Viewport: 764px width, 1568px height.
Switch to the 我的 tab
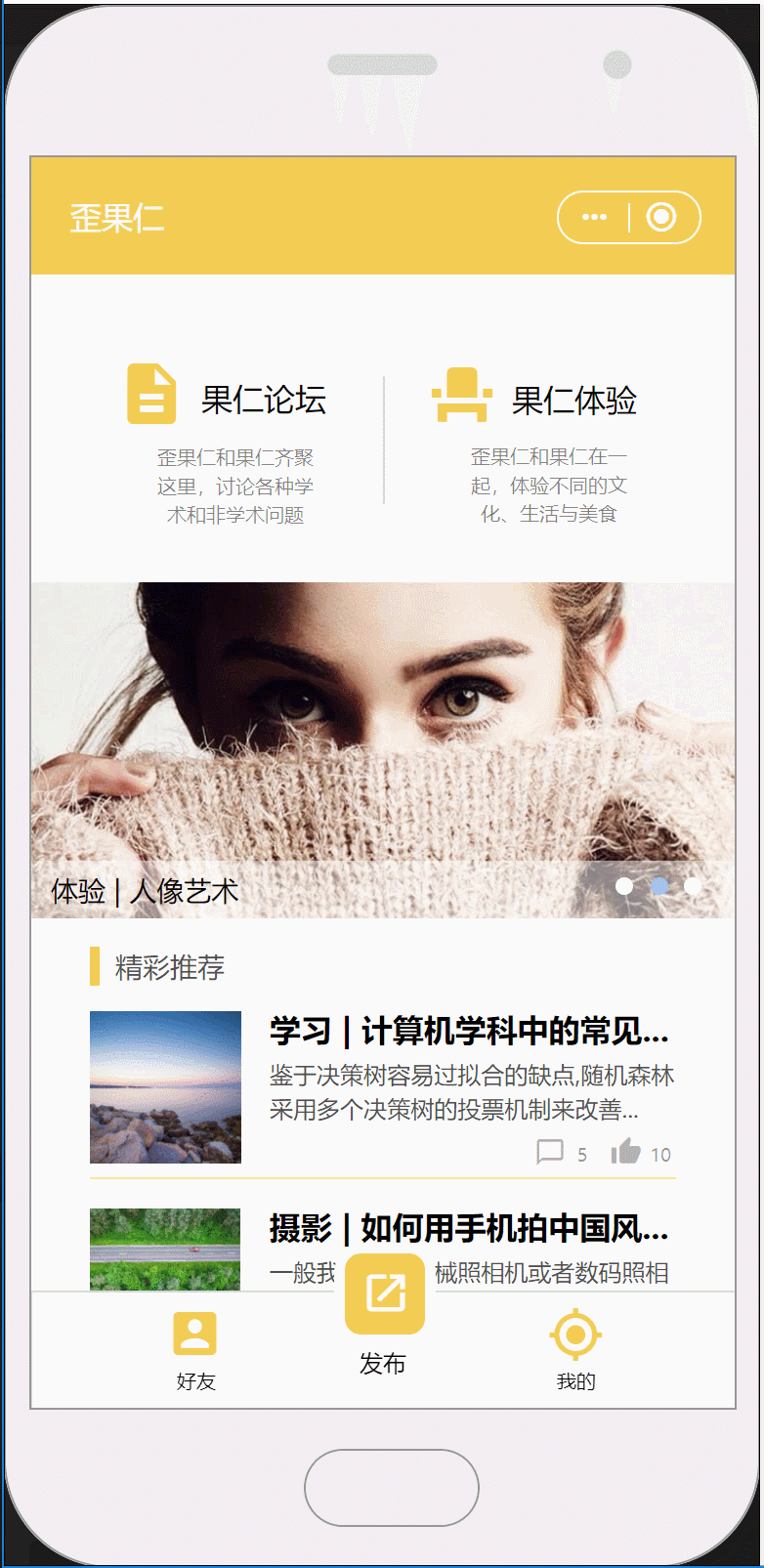pos(575,1350)
